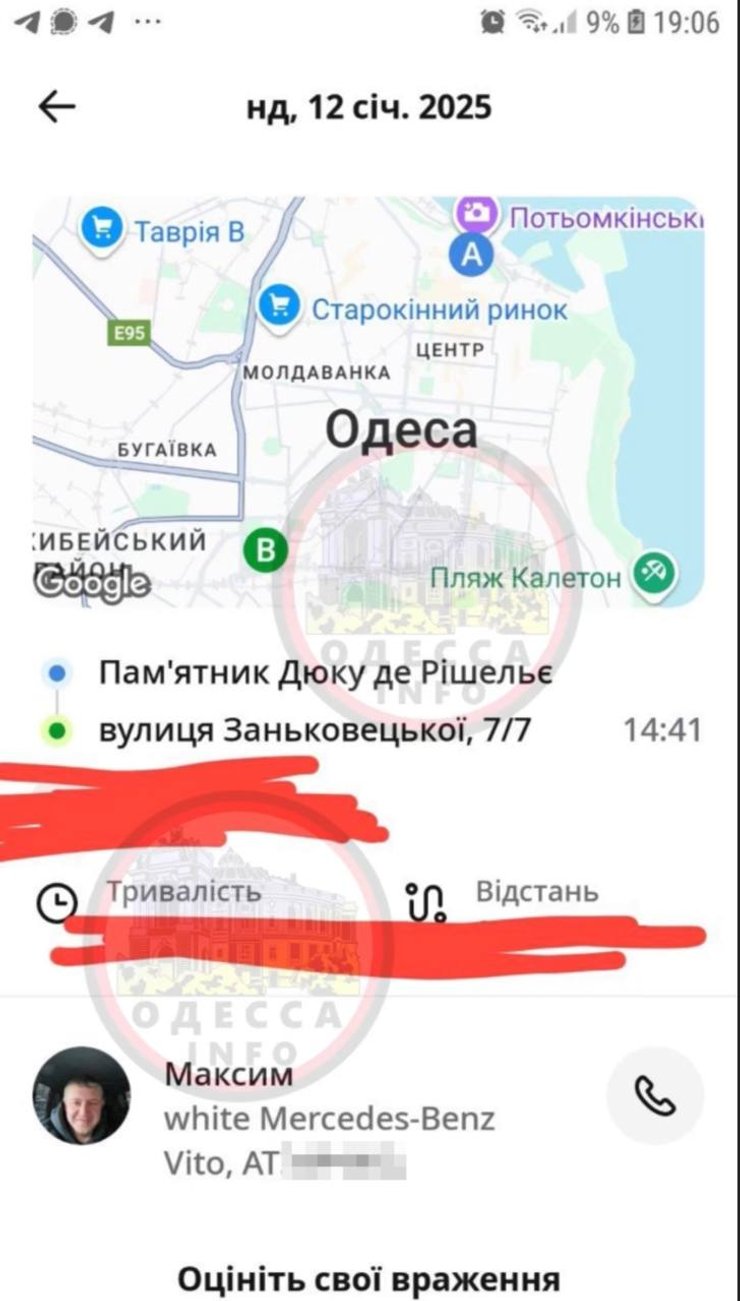
Task: Tap the clock icon next to Тривалість
Action: [x=57, y=900]
